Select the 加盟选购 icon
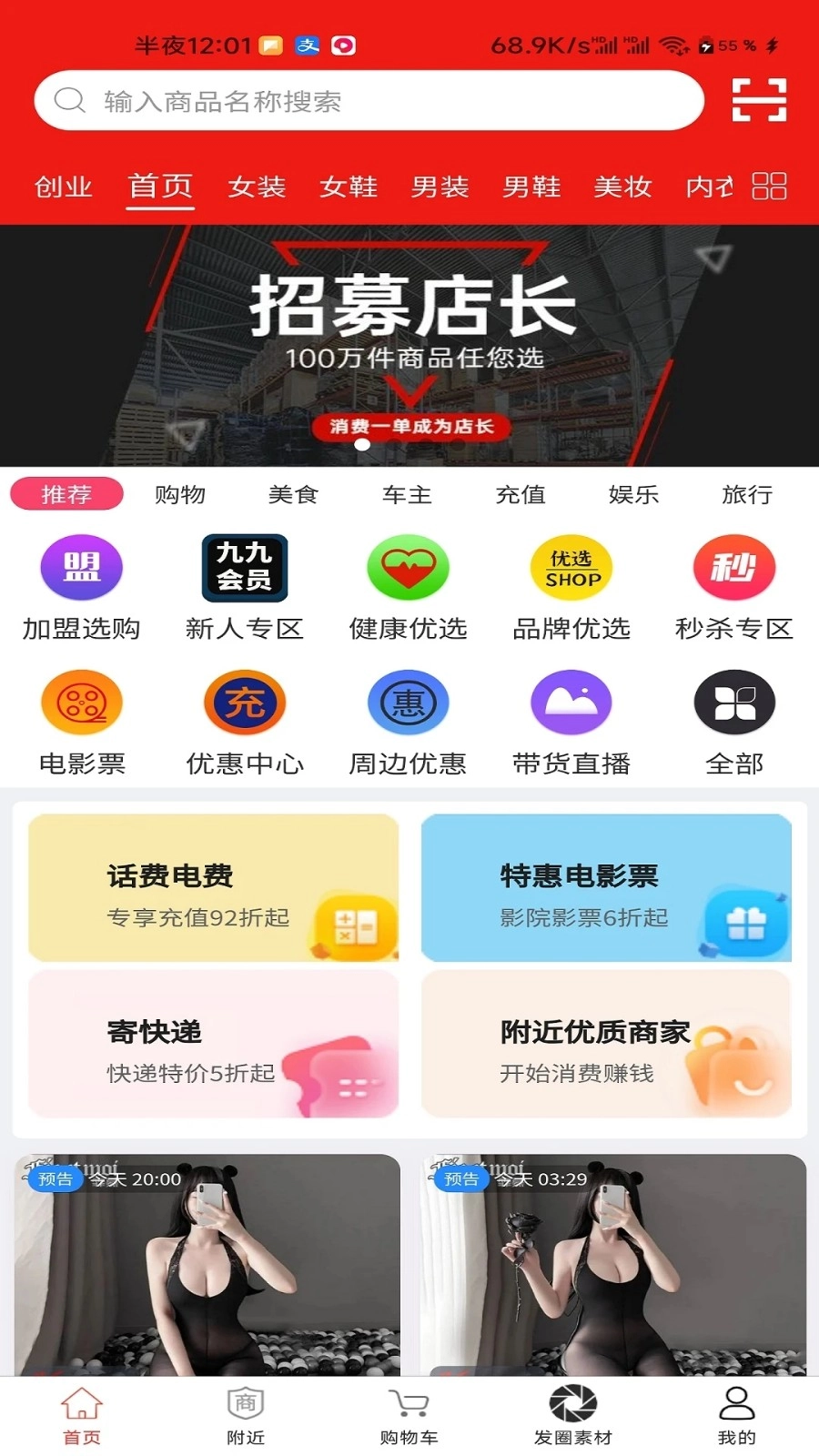This screenshot has height=1456, width=819. pyautogui.click(x=80, y=566)
